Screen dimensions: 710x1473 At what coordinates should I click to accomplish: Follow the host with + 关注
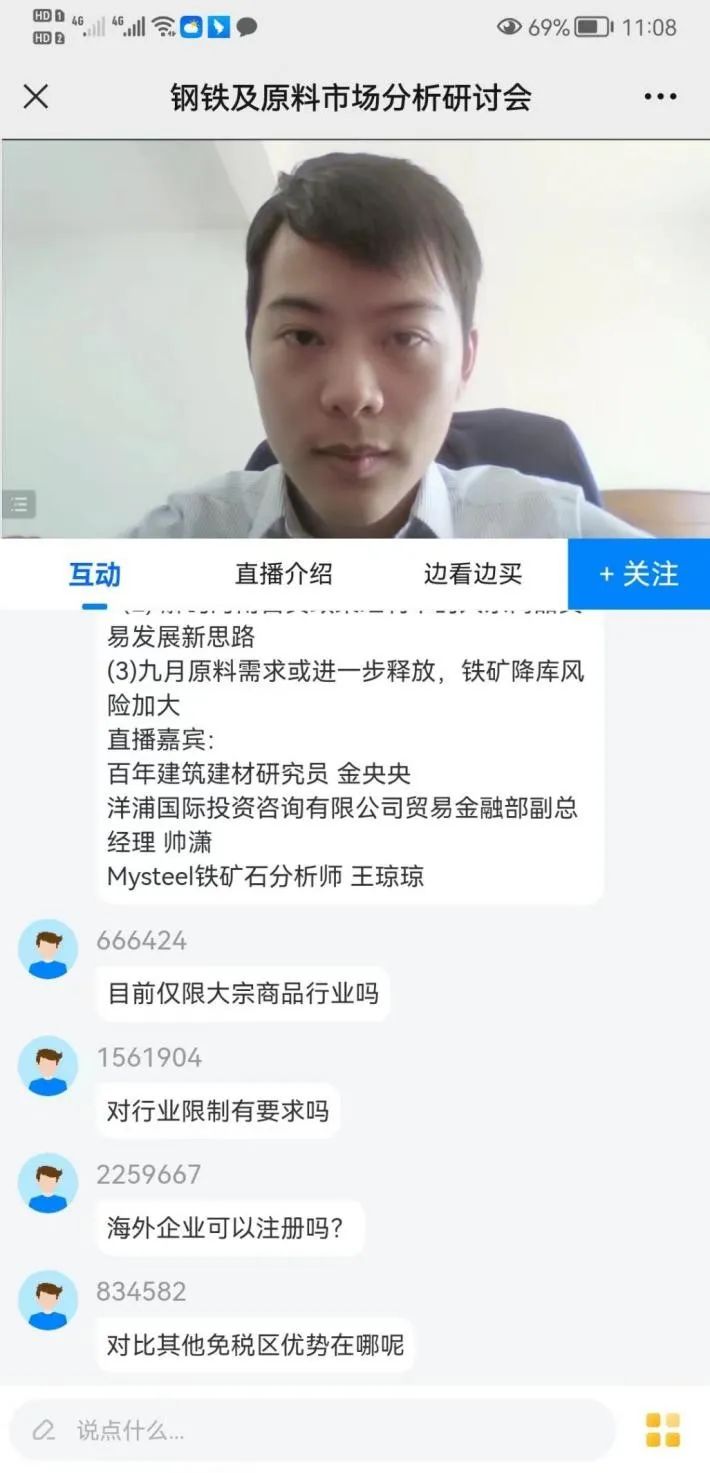point(639,574)
